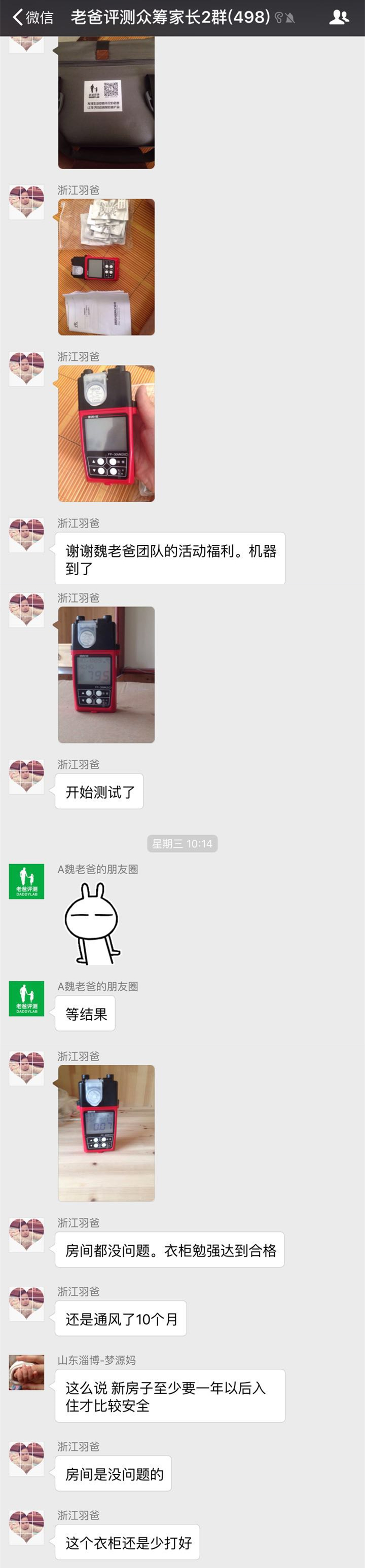Open the group members info icon
This screenshot has width=365, height=1568.
pyautogui.click(x=338, y=17)
